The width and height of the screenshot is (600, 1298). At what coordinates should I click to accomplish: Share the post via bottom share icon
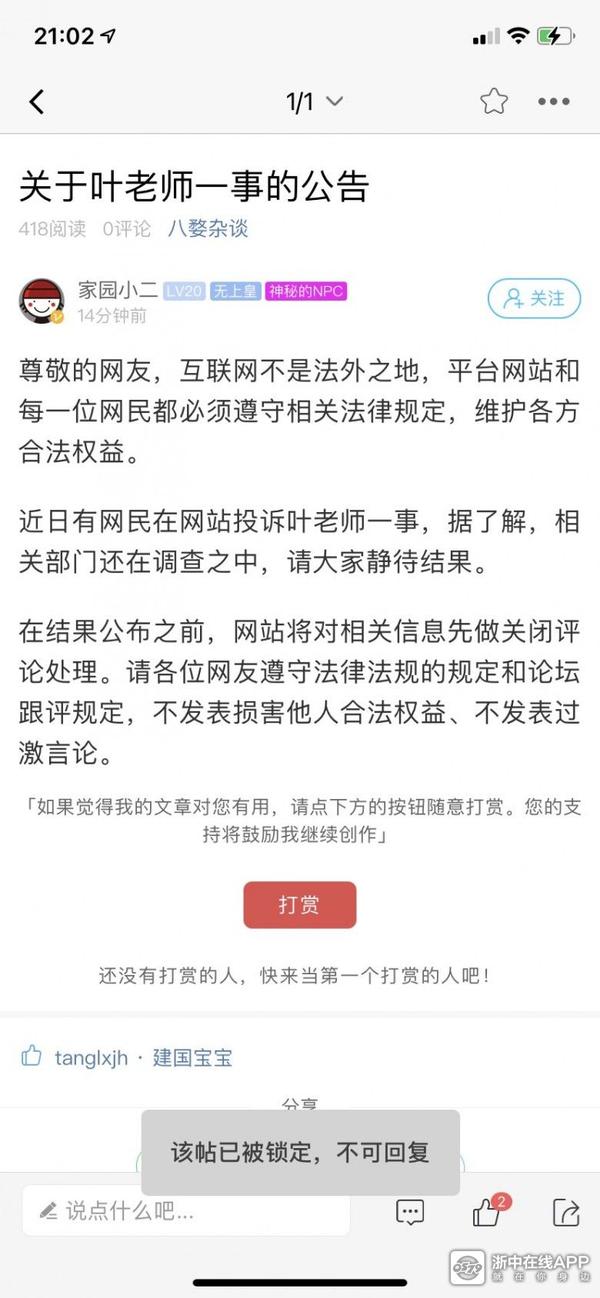coord(565,1212)
